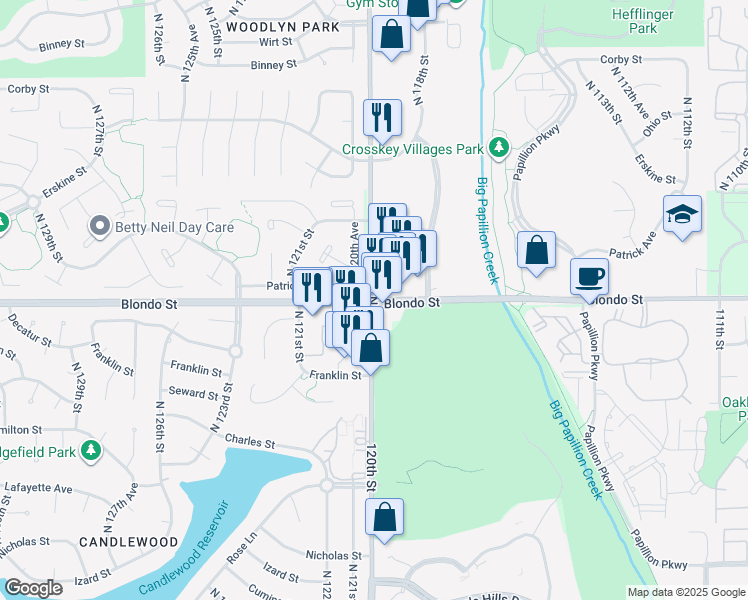Select the Betty Neil Day Care pin
This screenshot has height=600, width=748.
[x=100, y=226]
